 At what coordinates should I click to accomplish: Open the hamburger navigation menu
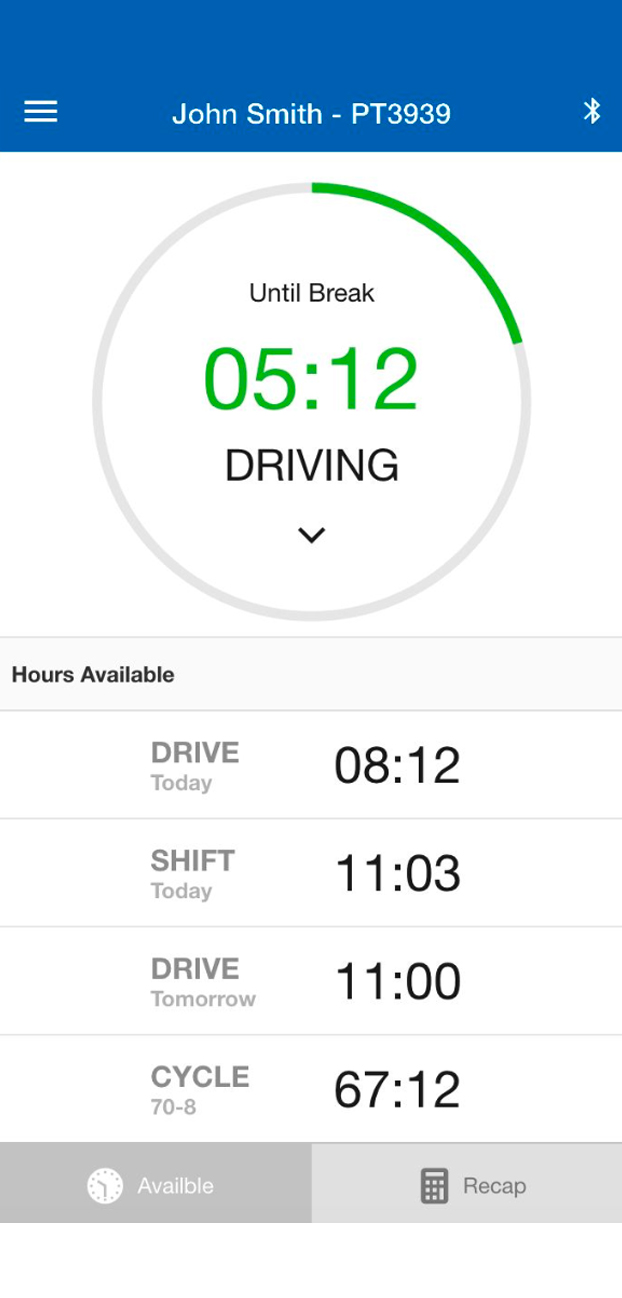click(40, 112)
